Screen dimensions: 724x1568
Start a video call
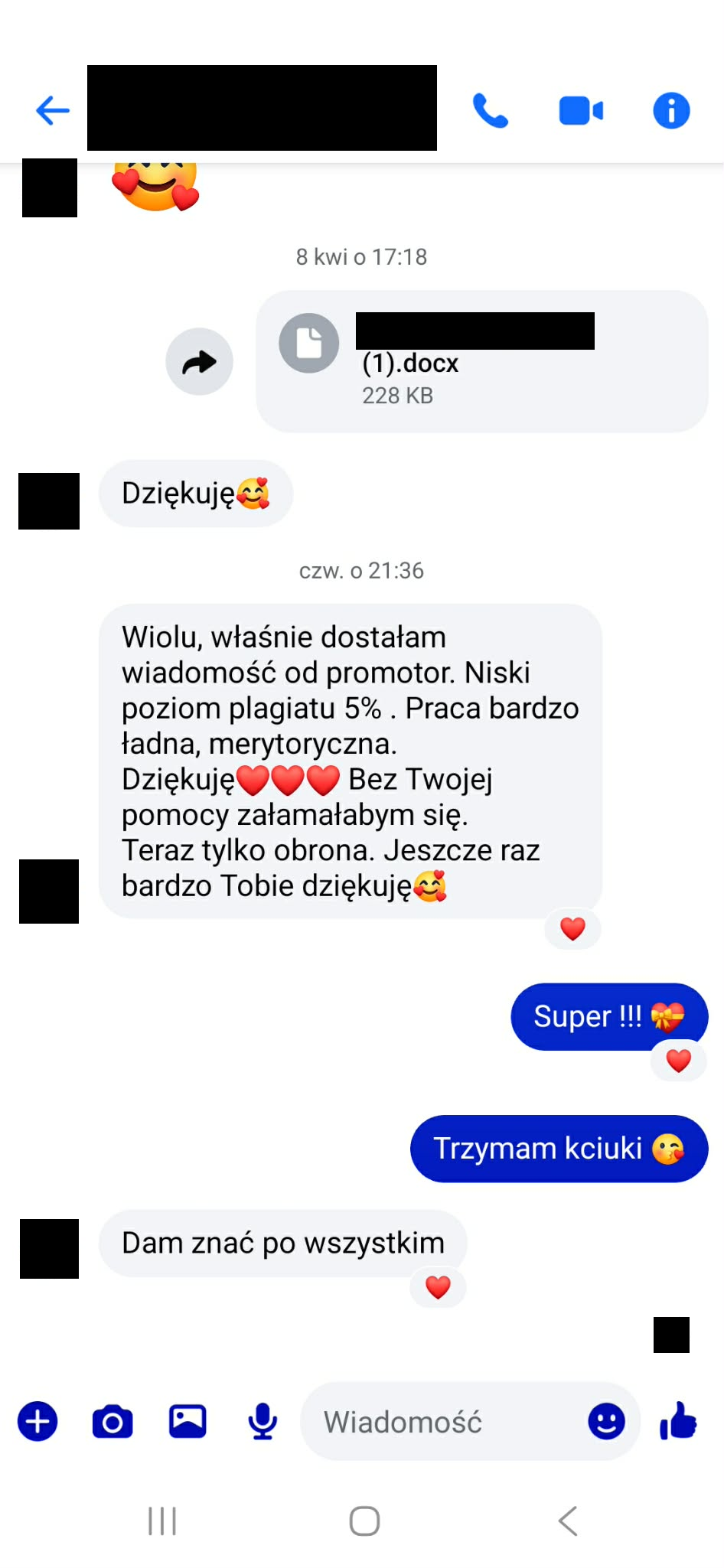click(x=581, y=110)
